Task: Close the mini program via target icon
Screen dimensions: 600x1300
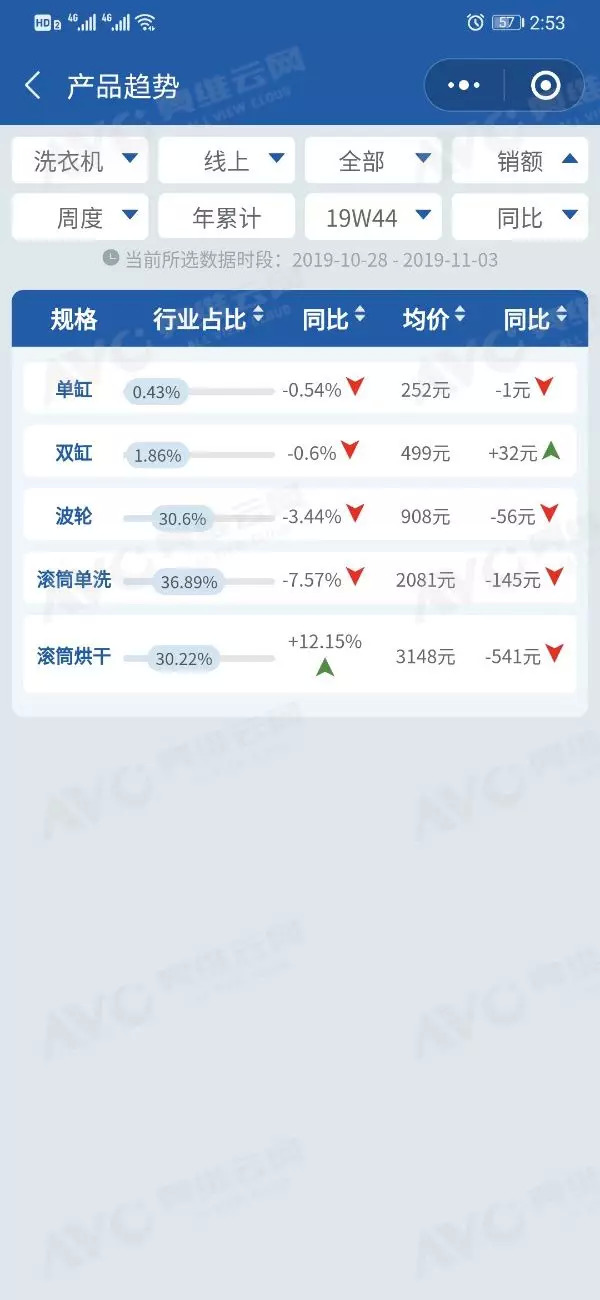Action: pyautogui.click(x=545, y=86)
